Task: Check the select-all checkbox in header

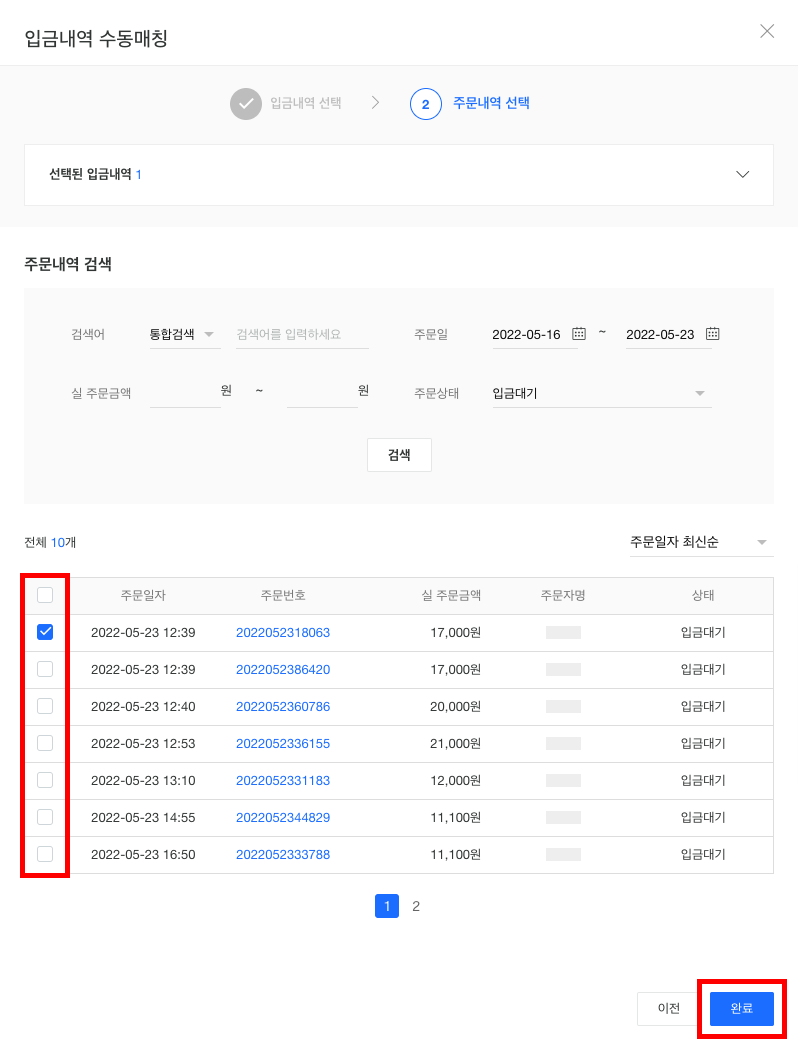Action: [45, 595]
